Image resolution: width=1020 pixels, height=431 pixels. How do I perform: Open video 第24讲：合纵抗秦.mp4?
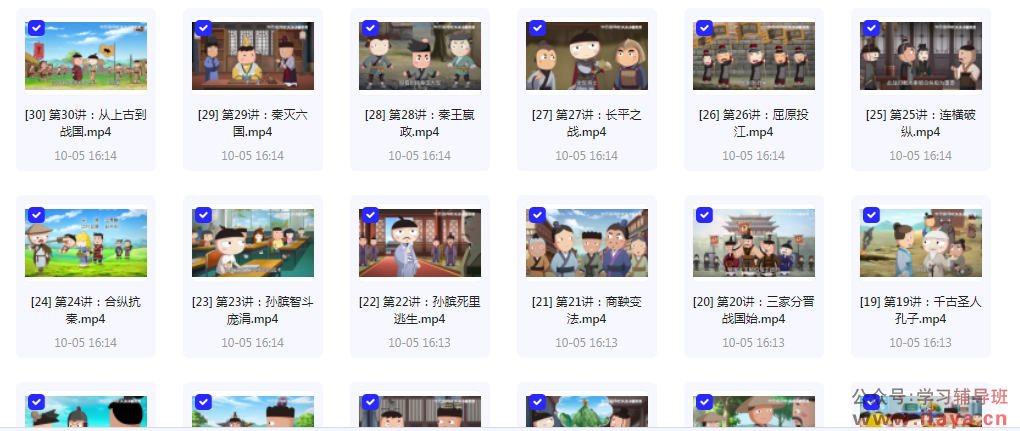click(85, 243)
